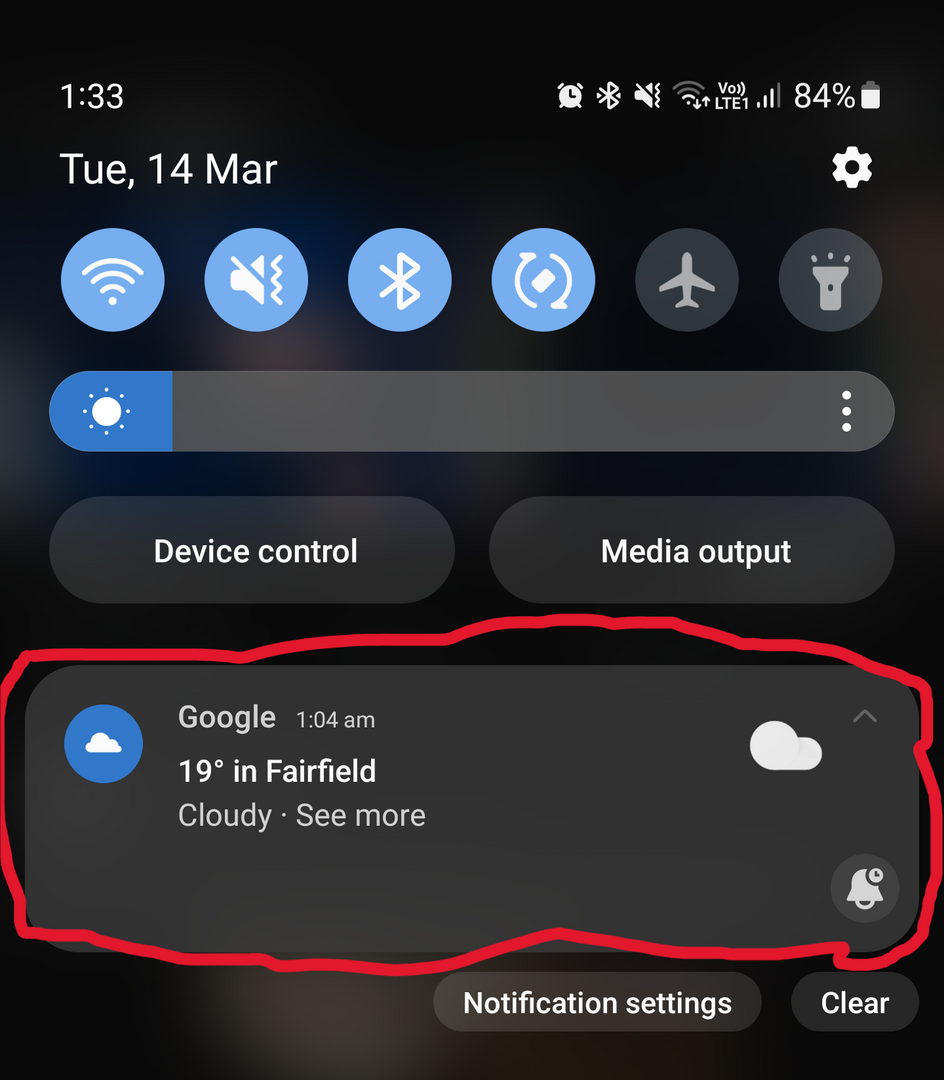Enable airplane mode
This screenshot has height=1080, width=944.
pyautogui.click(x=687, y=280)
